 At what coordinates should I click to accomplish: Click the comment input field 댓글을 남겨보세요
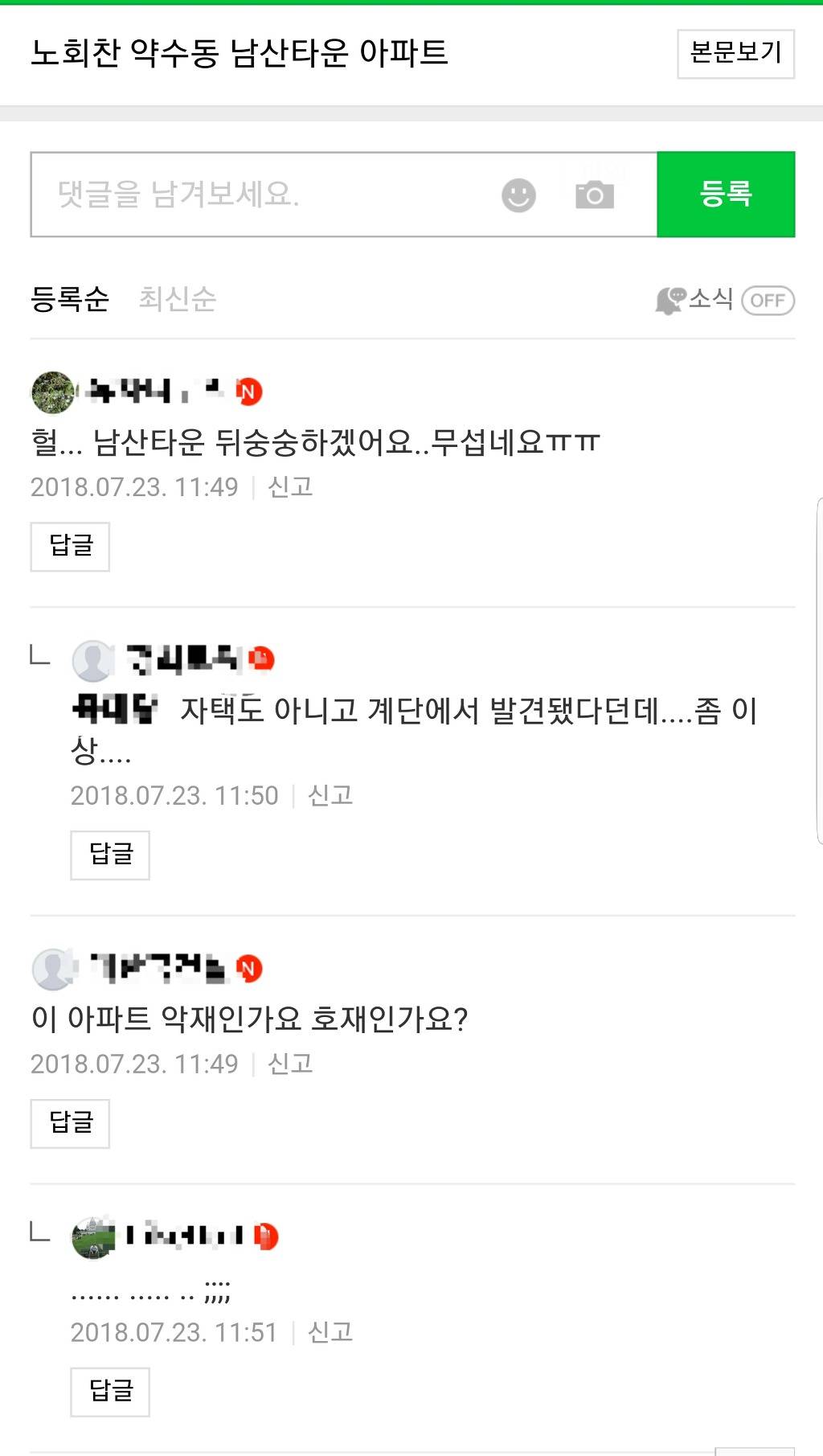click(241, 195)
